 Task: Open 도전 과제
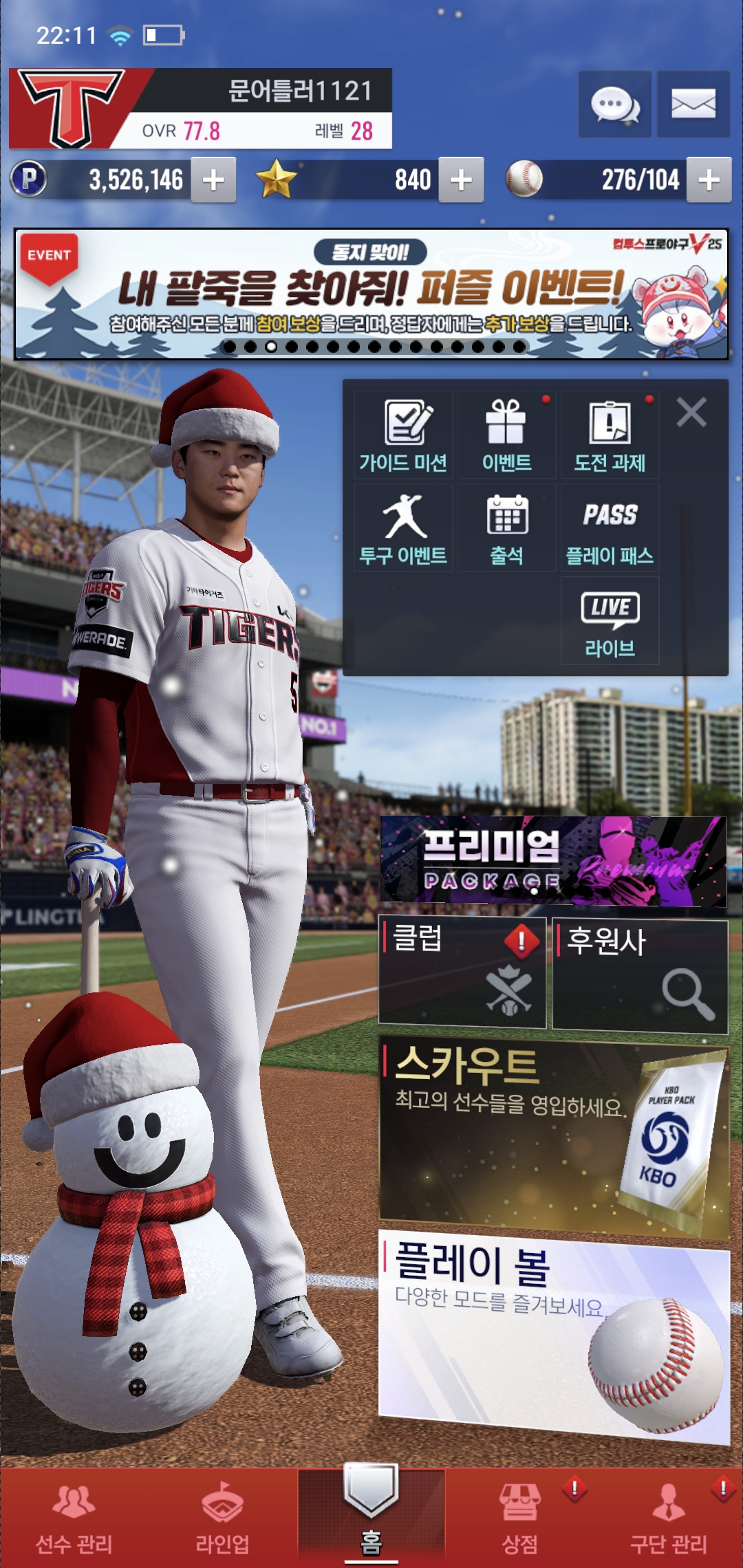(x=610, y=435)
